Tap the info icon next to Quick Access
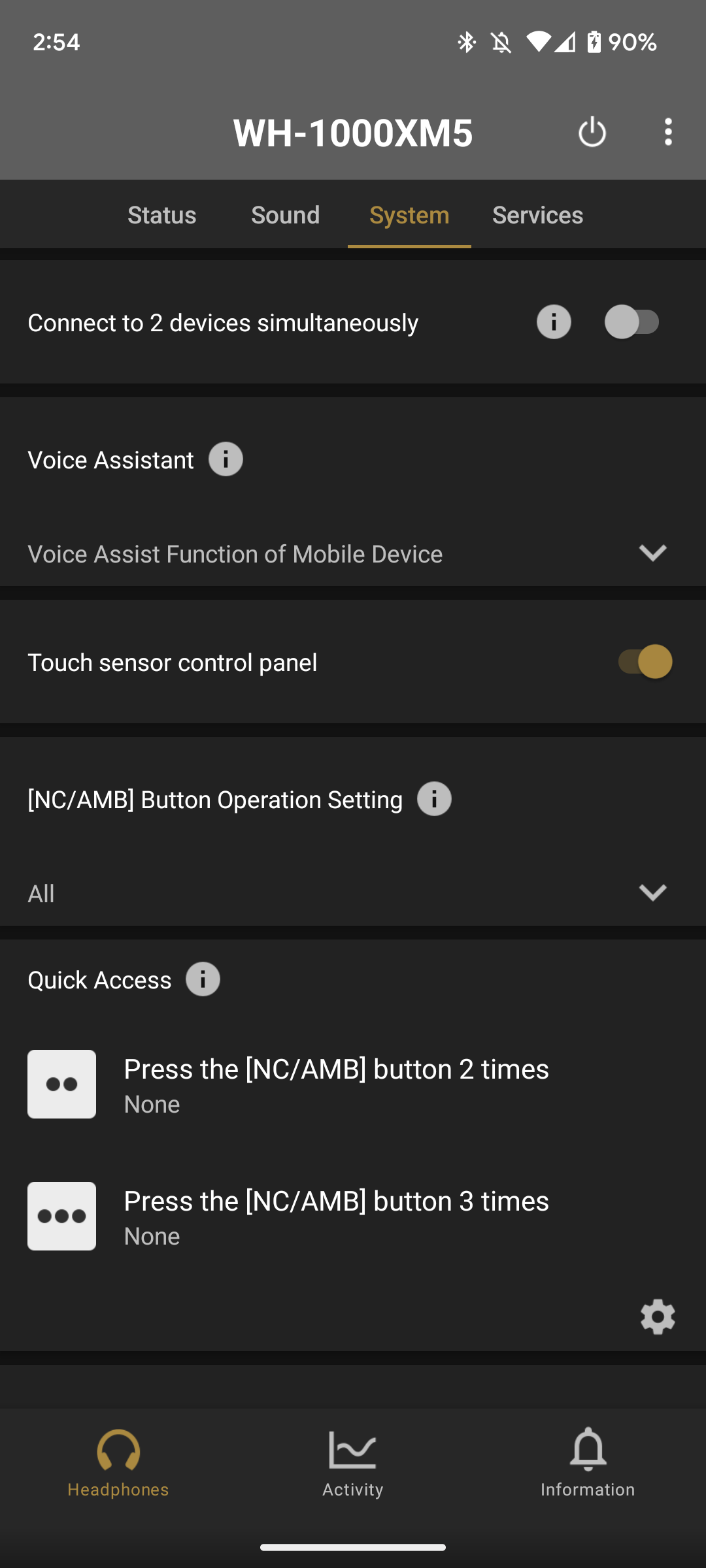This screenshot has width=706, height=1568. (203, 979)
